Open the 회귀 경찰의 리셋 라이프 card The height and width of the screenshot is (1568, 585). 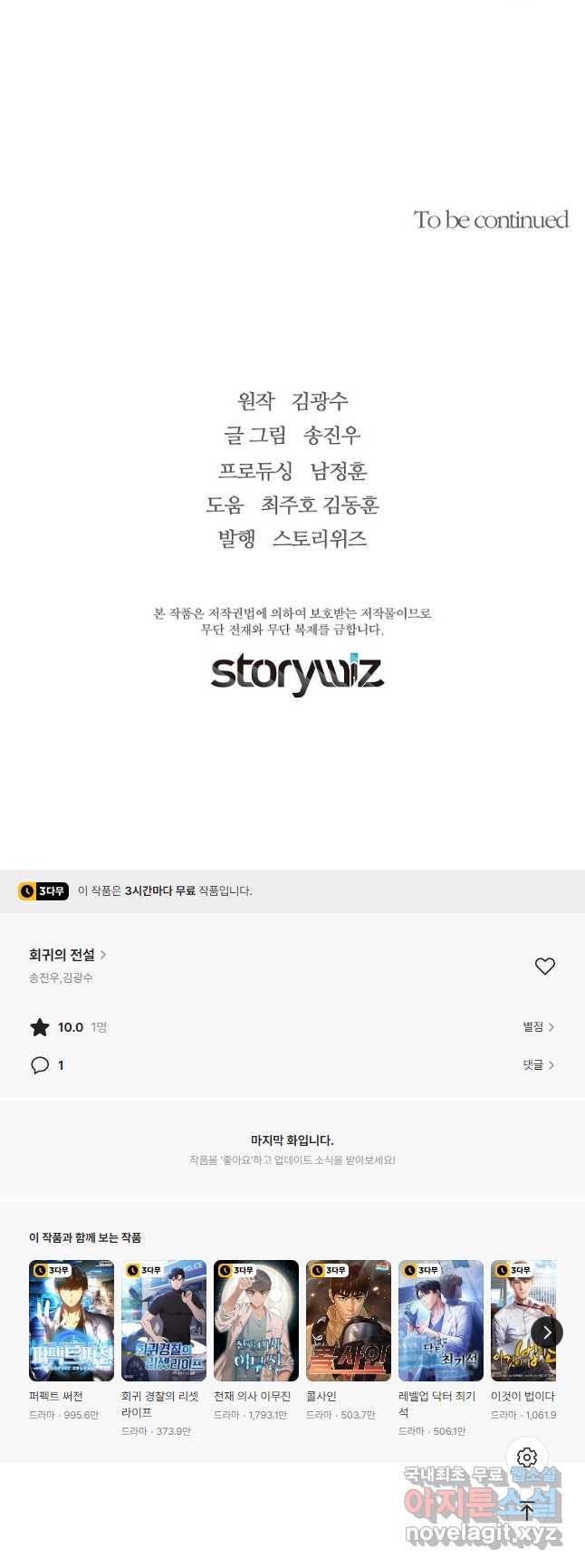pyautogui.click(x=164, y=1320)
